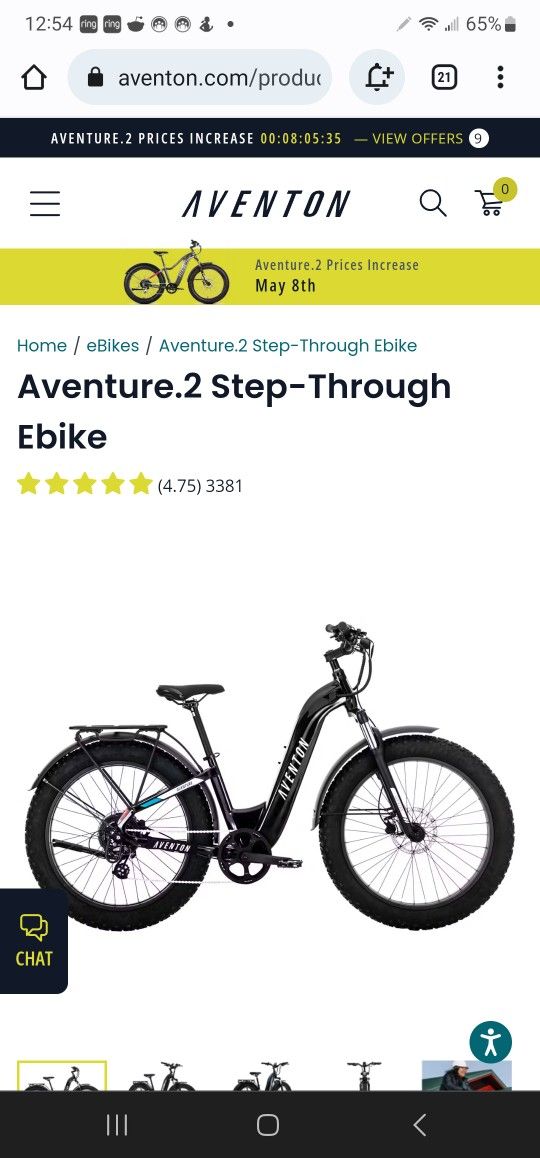Open the 3381 reviews rating
The height and width of the screenshot is (1158, 540).
[x=130, y=485]
